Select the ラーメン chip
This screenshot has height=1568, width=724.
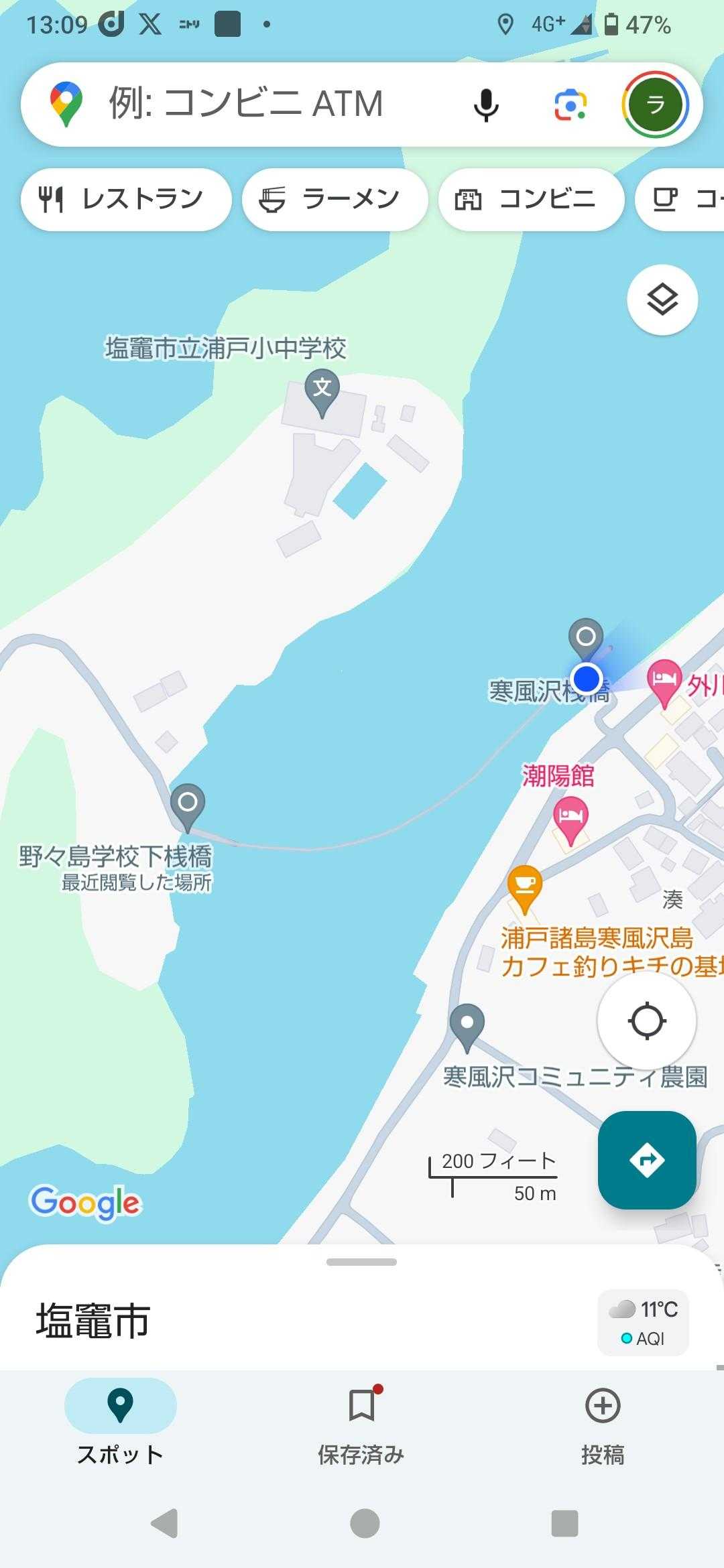pyautogui.click(x=335, y=200)
